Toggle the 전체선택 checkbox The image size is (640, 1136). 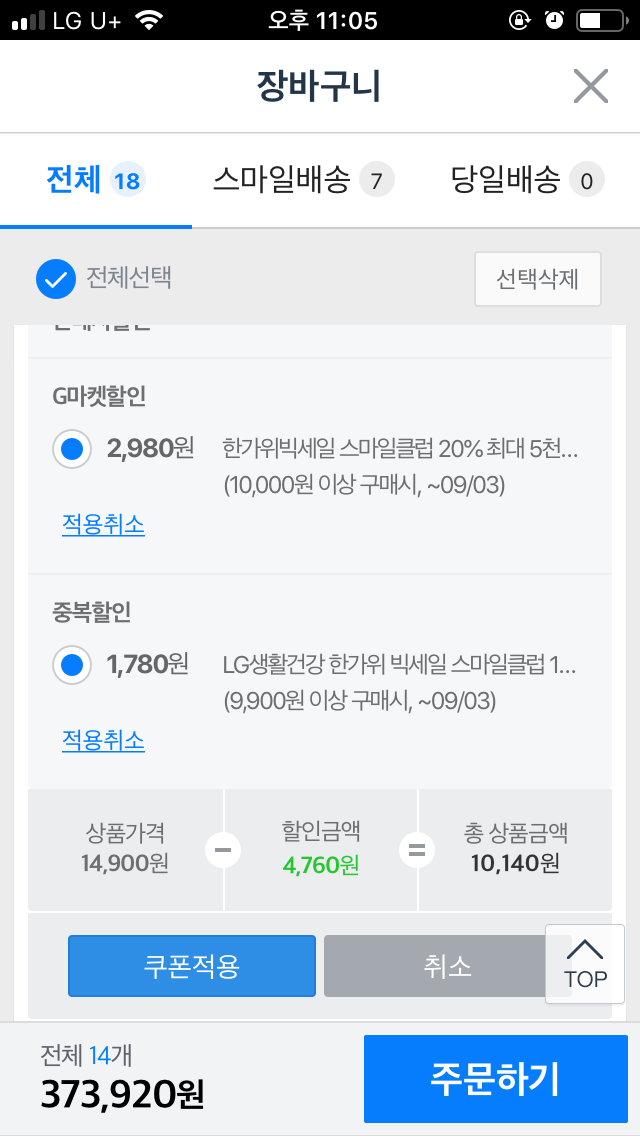(x=56, y=279)
